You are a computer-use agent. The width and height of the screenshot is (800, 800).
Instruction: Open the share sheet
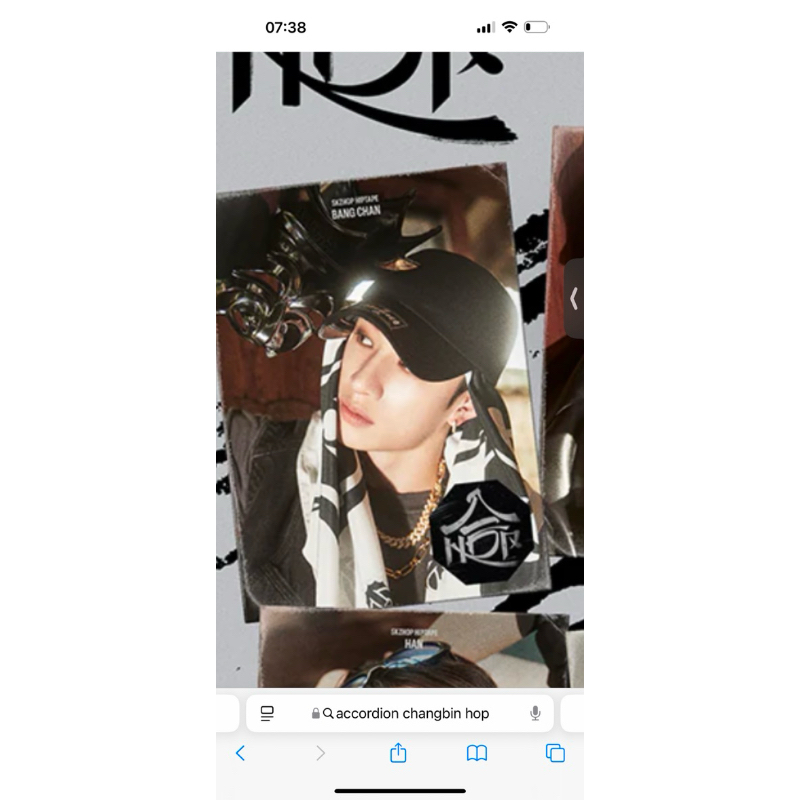click(398, 753)
